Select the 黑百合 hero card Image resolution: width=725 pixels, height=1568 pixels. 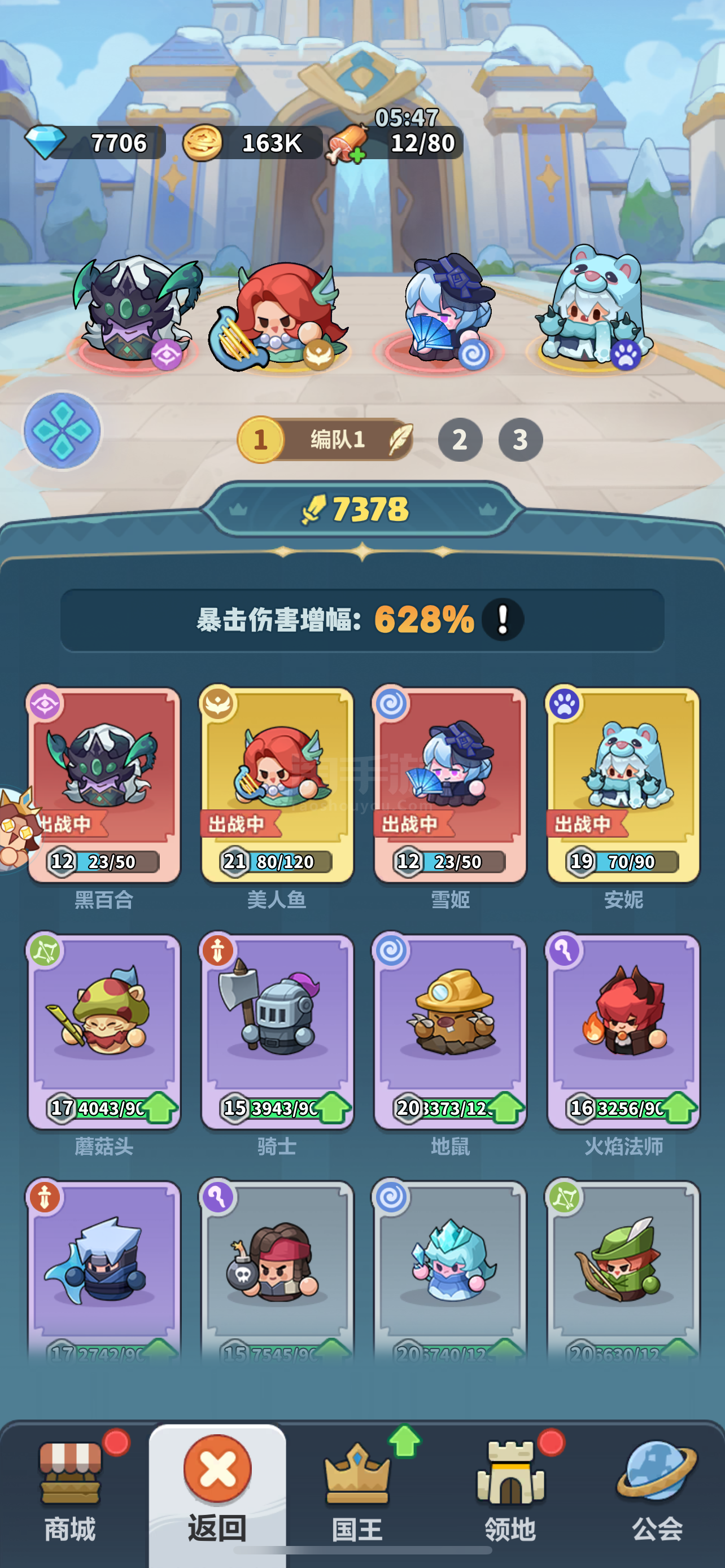tap(104, 785)
